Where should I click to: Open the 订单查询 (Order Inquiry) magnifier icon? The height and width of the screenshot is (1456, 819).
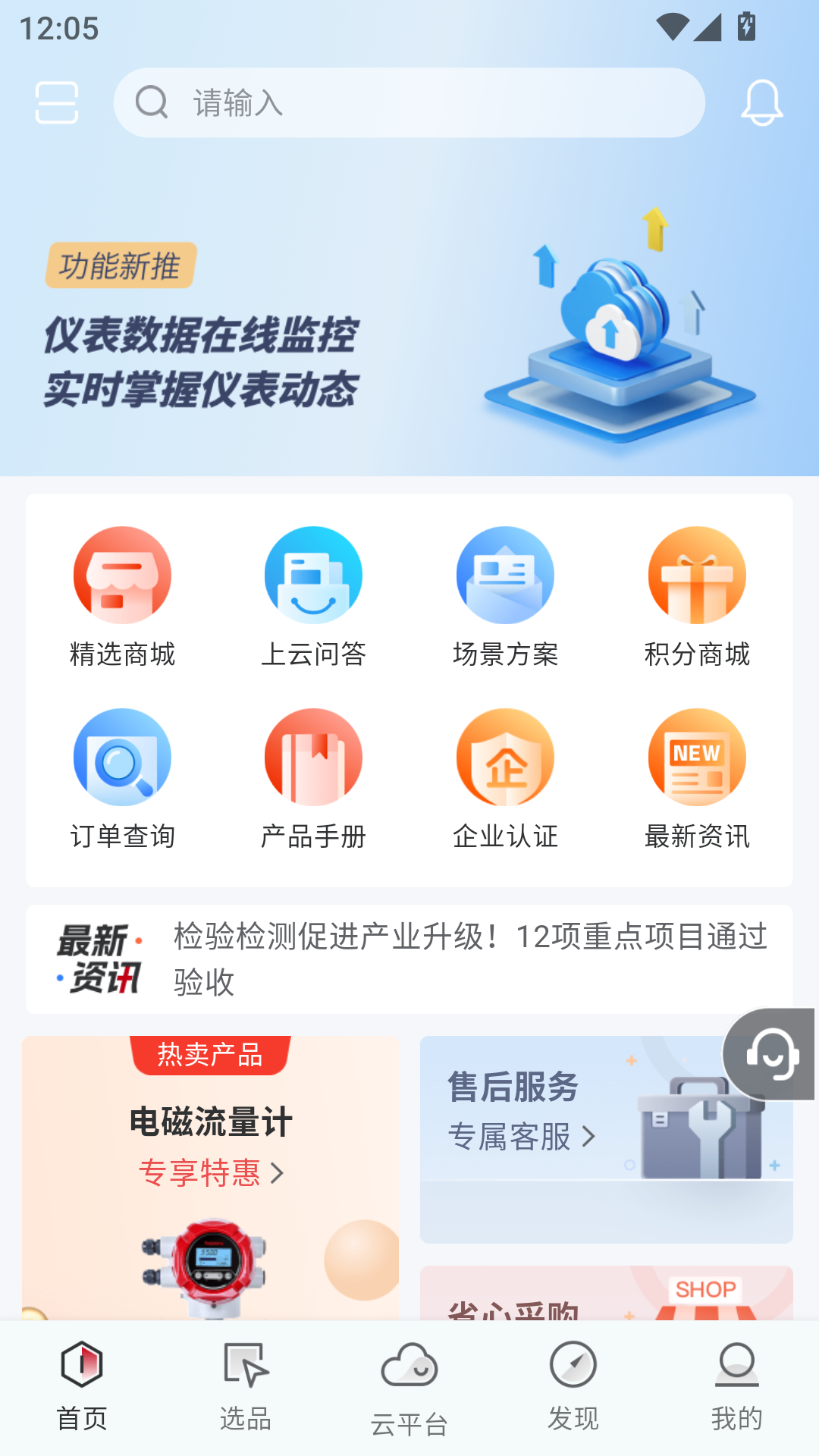(x=122, y=757)
